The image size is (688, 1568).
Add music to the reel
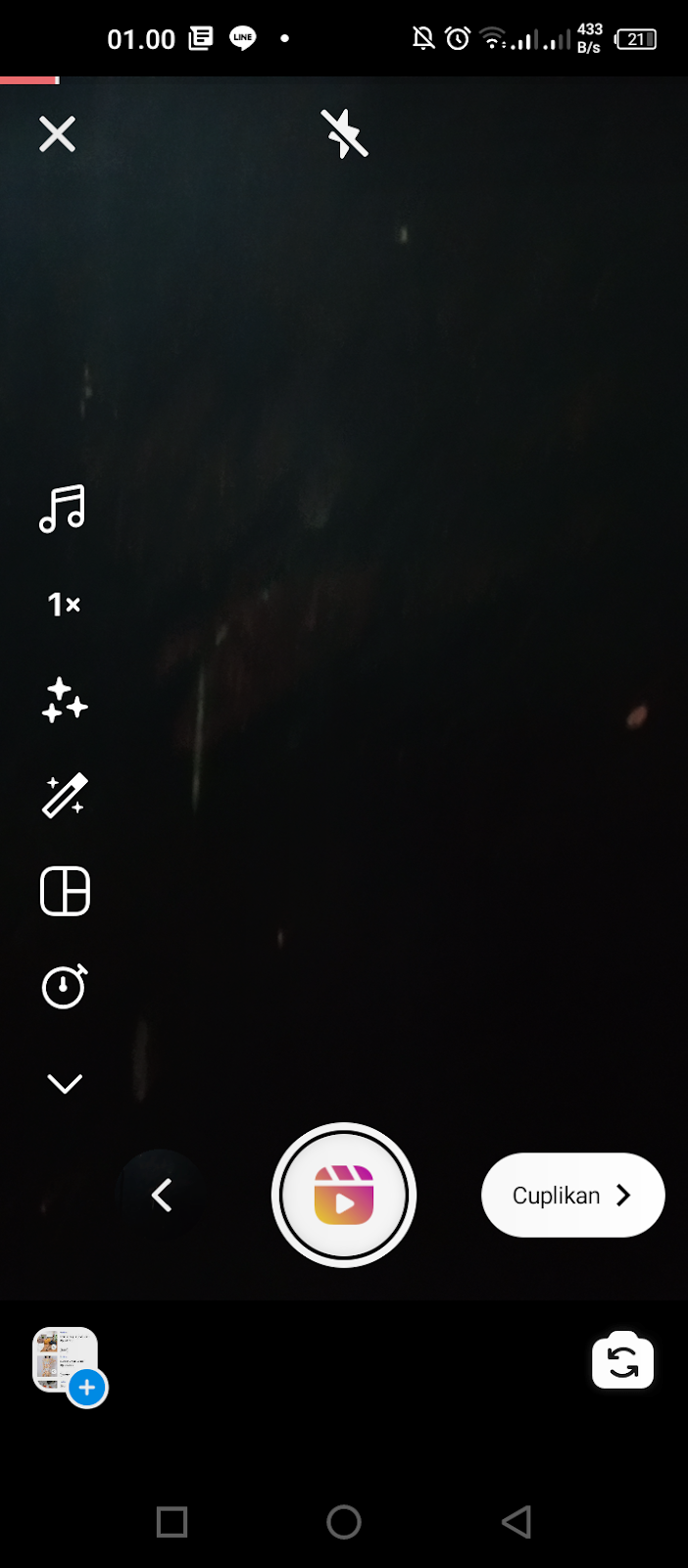tap(63, 509)
